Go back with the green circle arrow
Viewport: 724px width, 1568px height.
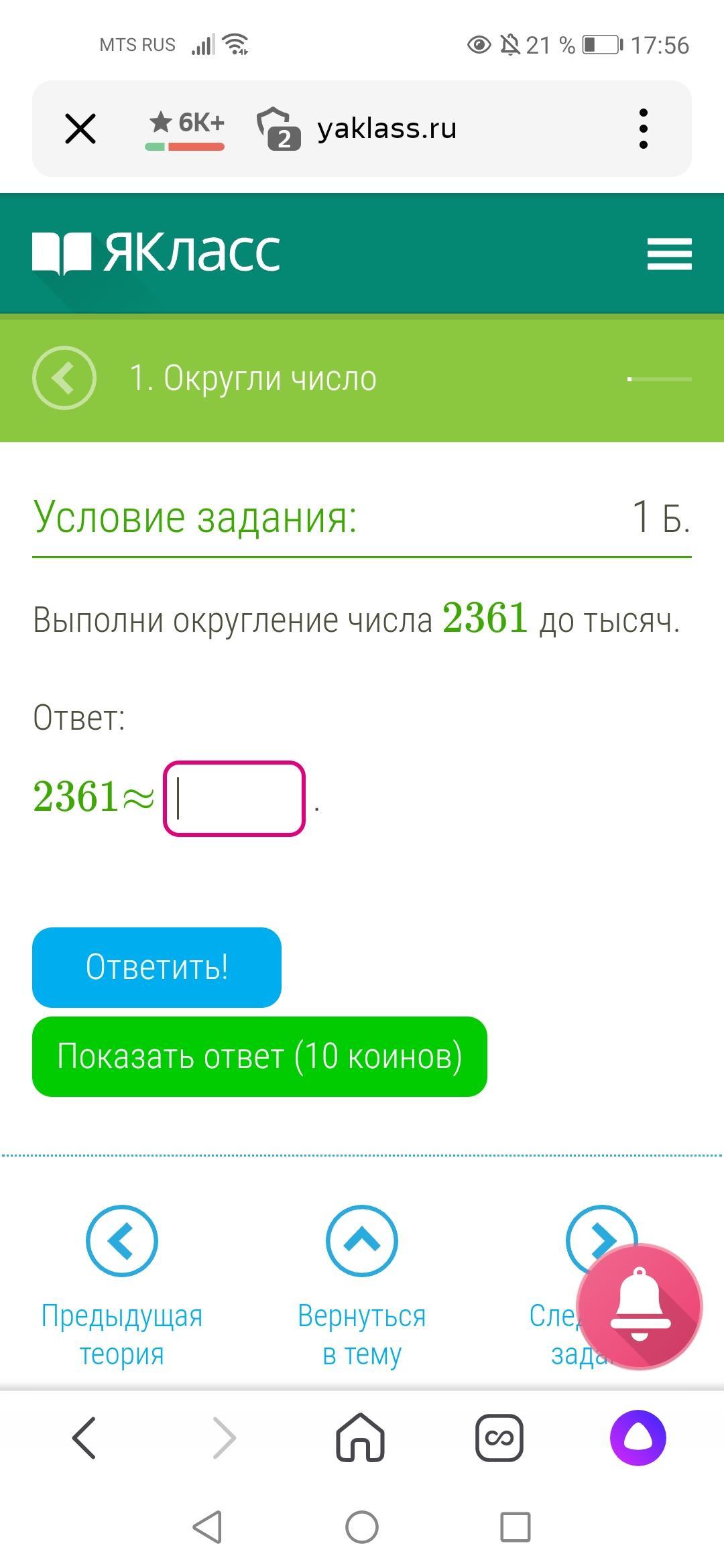point(64,378)
